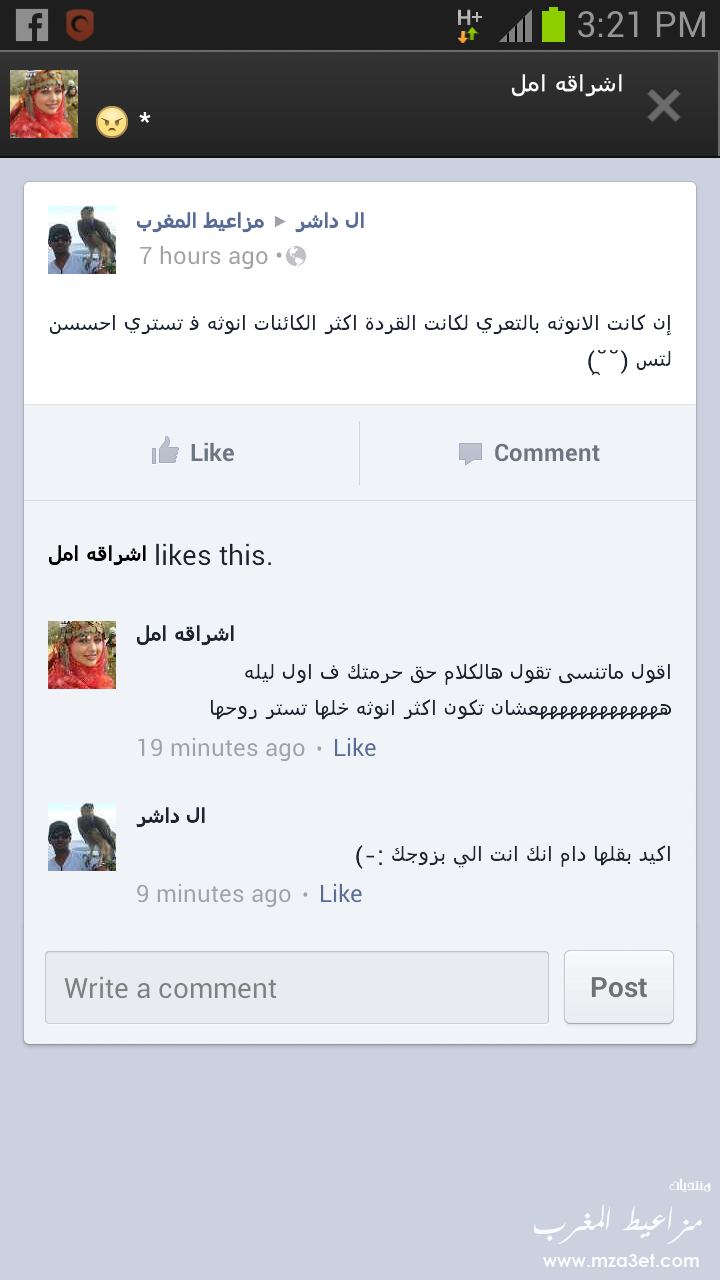This screenshot has height=1280, width=720.
Task: View who likes this post
Action: 160,556
